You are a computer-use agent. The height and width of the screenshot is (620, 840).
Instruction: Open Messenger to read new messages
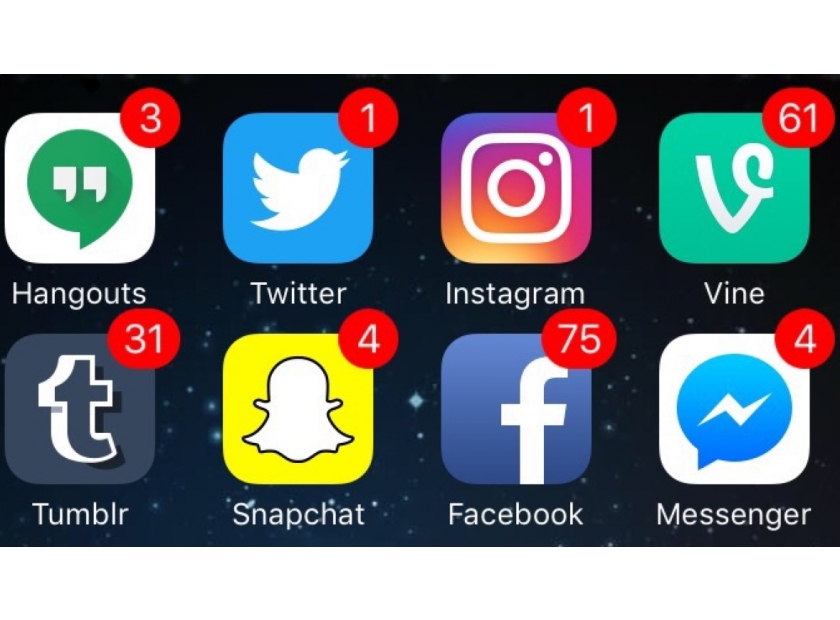point(734,409)
